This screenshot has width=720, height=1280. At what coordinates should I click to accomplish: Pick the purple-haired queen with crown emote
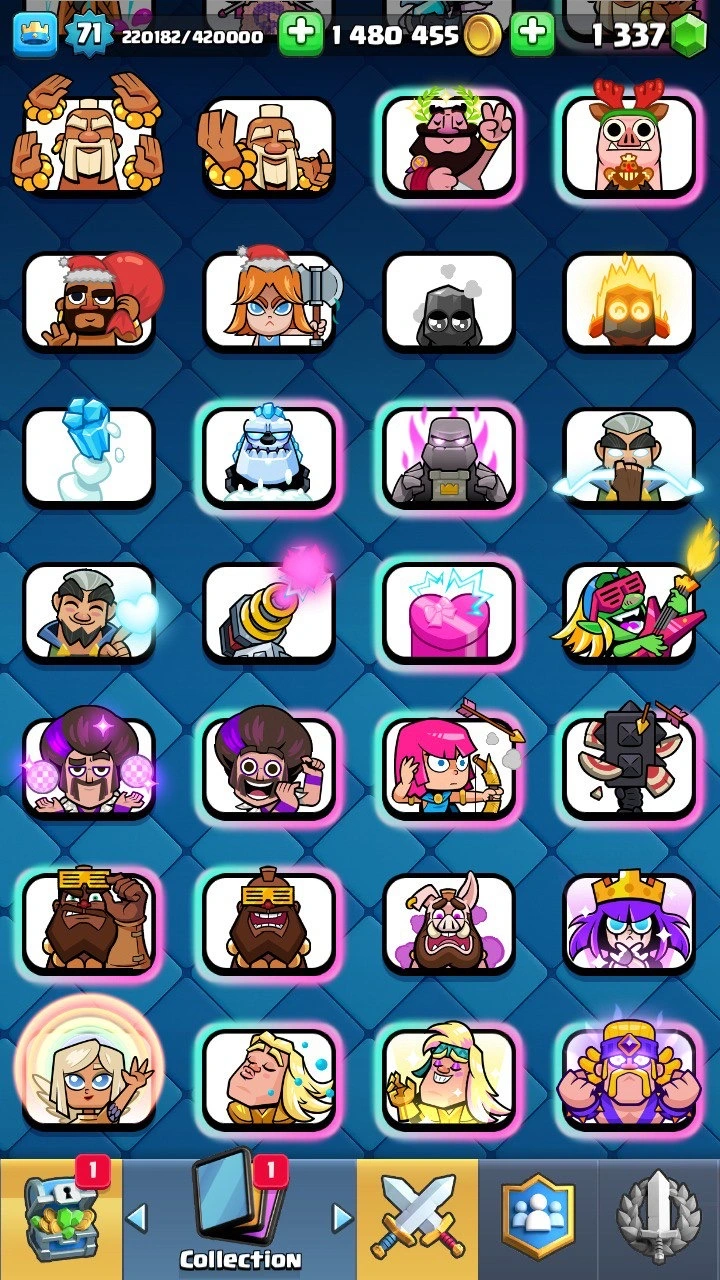[628, 922]
